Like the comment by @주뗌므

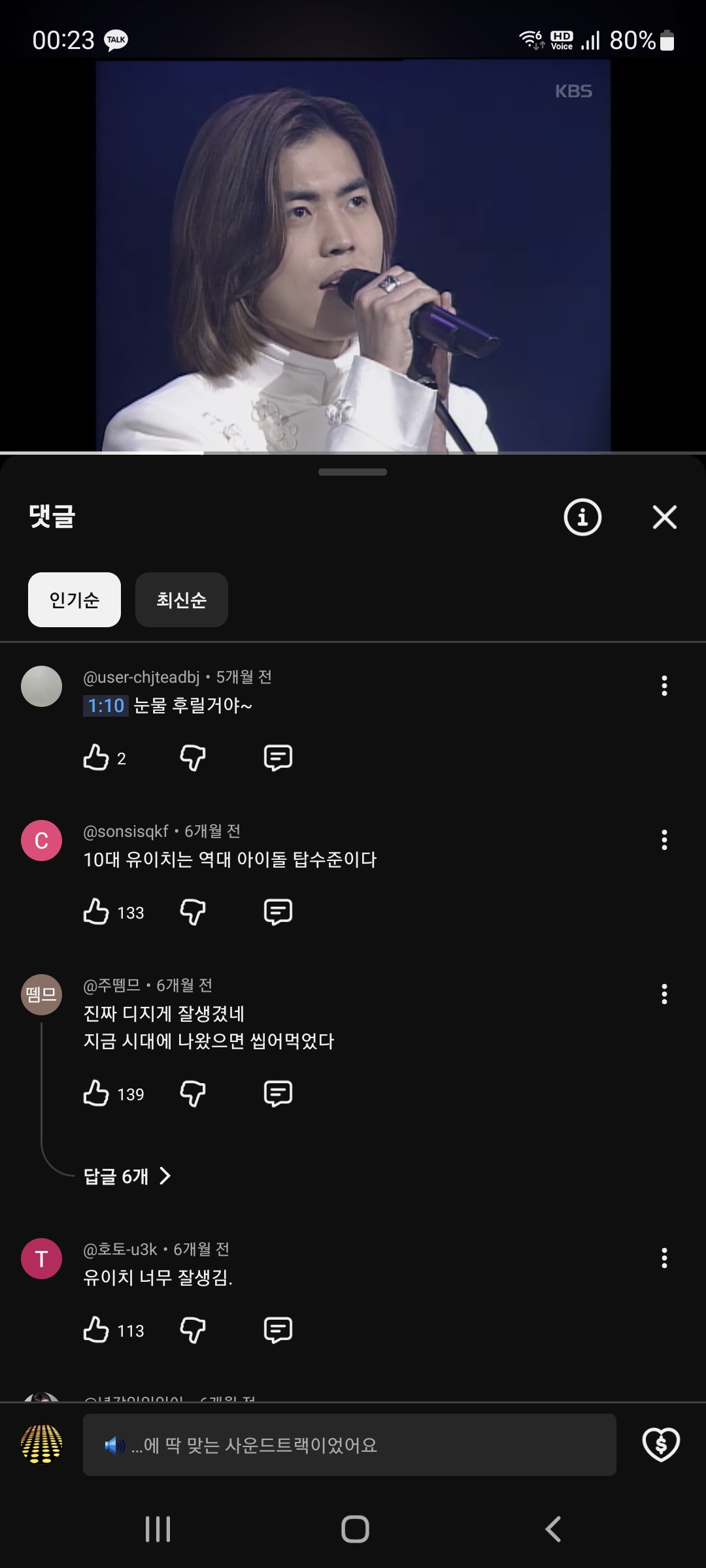tap(96, 1094)
